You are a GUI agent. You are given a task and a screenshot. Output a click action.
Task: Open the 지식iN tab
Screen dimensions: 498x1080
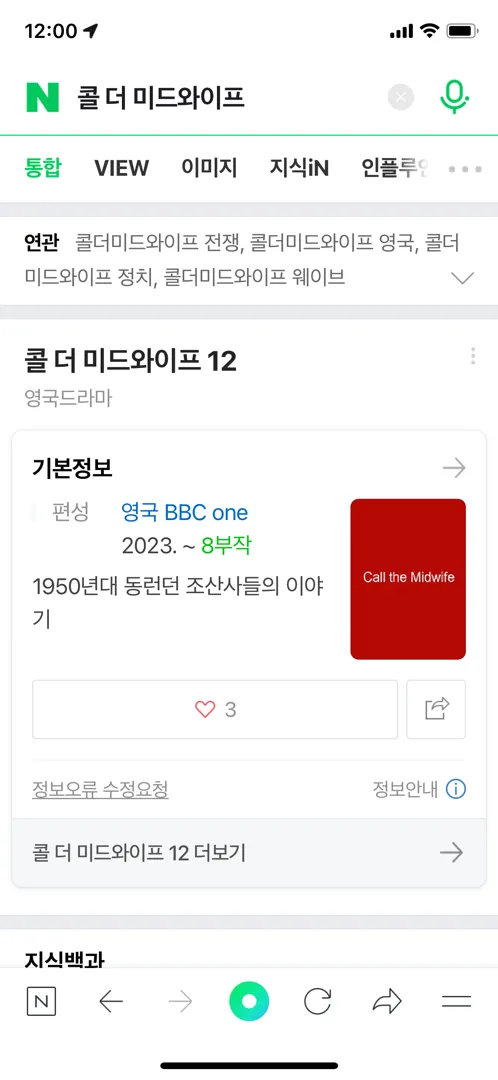pos(300,167)
